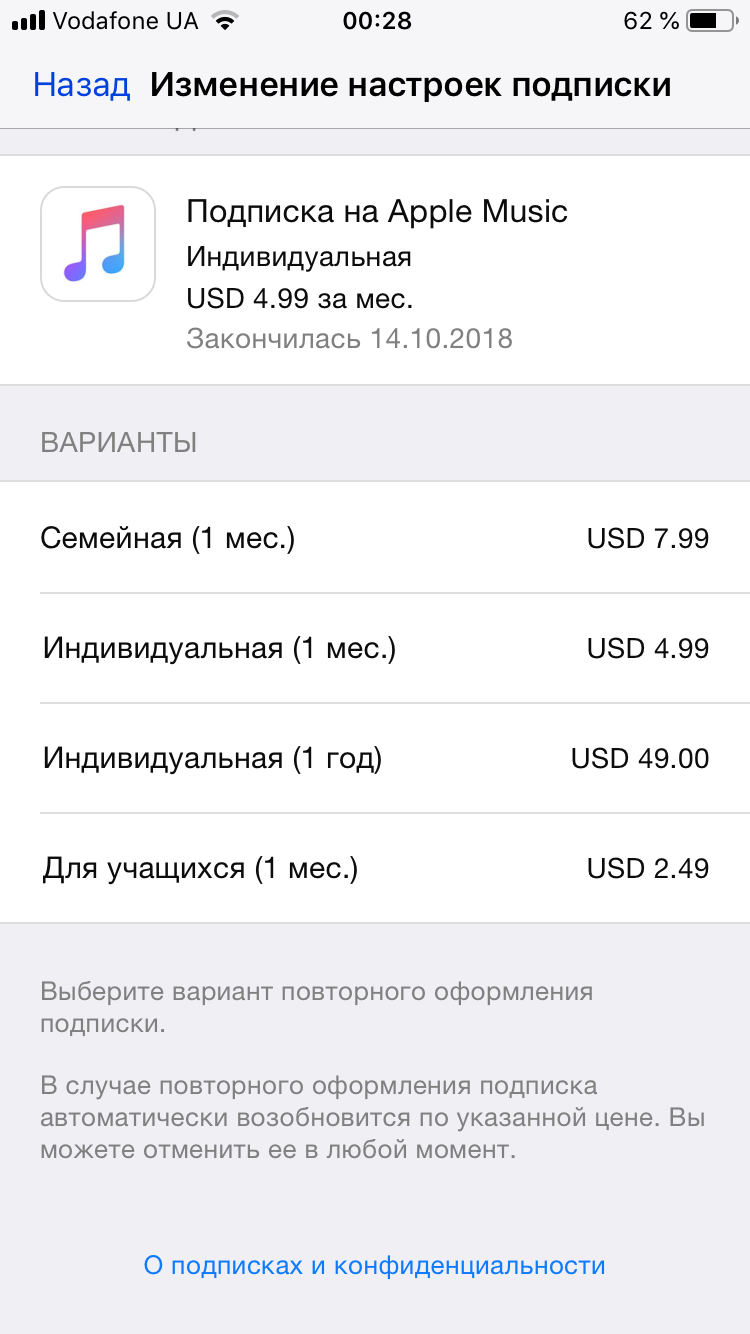Screen dimensions: 750x1334
Task: Select the Семейная (1 мес.) plan
Action: 374,539
